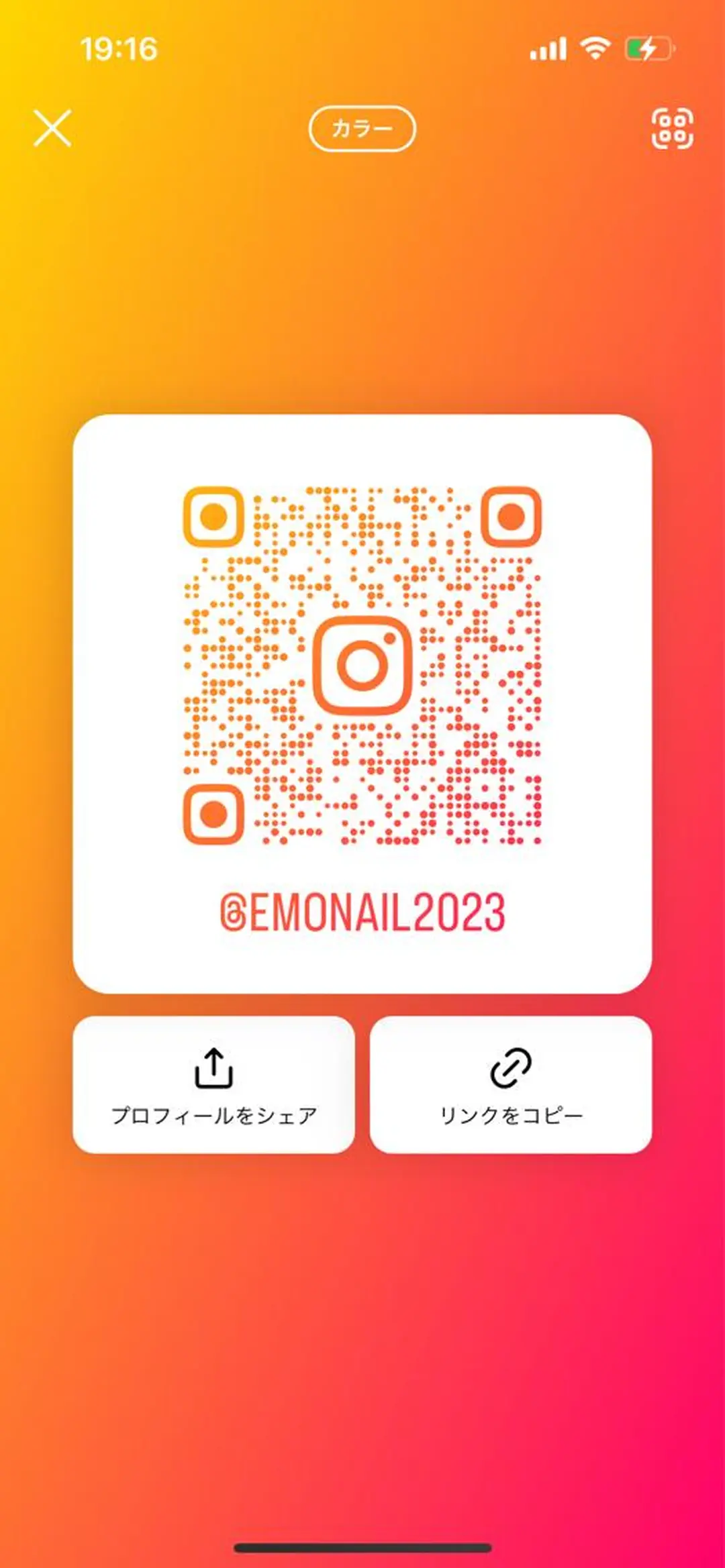Cycle QR background with the カラー control
725x1568 pixels.
click(362, 129)
